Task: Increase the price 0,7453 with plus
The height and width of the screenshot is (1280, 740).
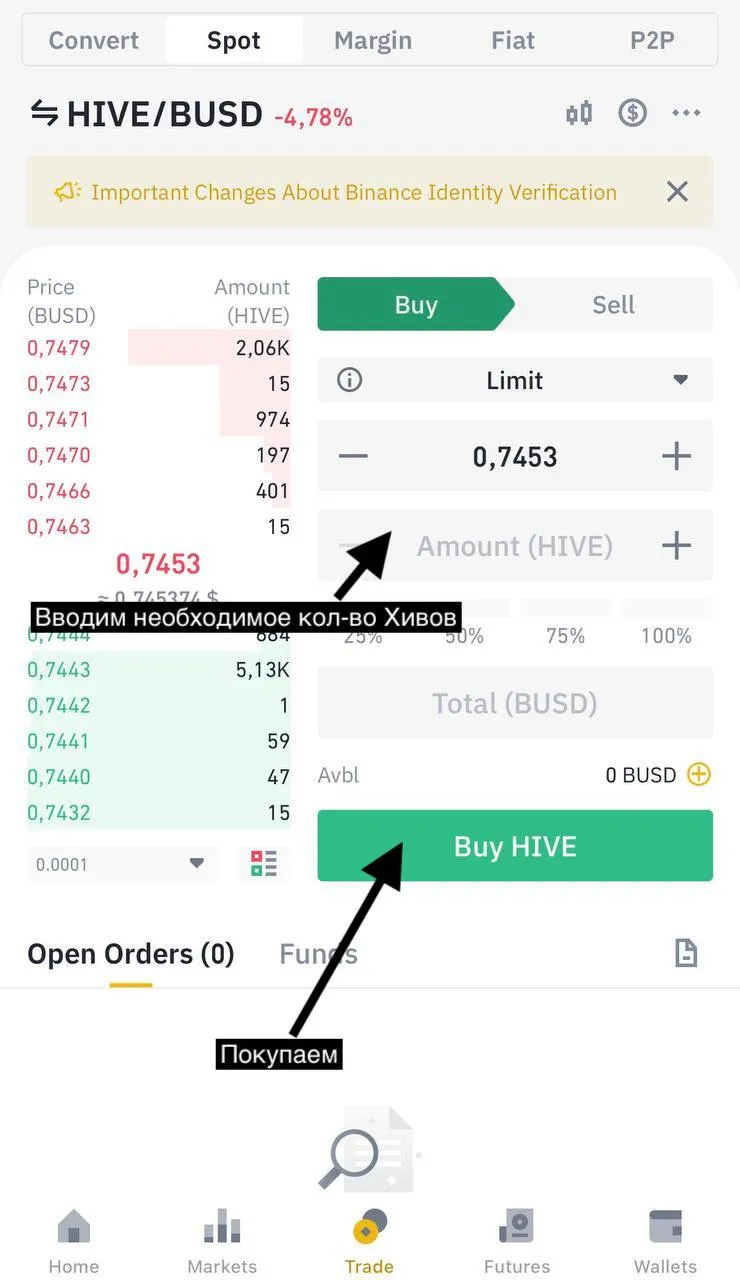Action: pyautogui.click(x=677, y=457)
